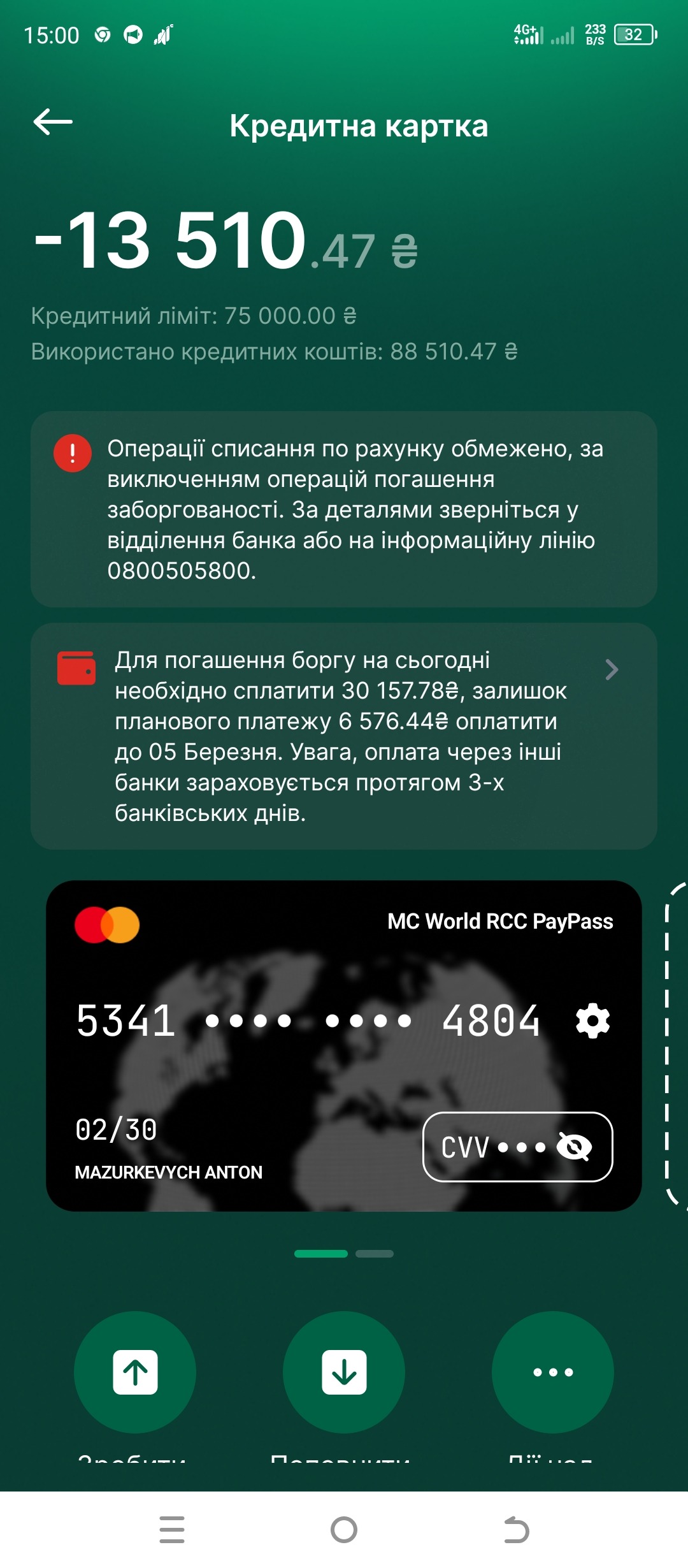Viewport: 688px width, 1568px height.
Task: Tap the upward arrow transfer button
Action: tap(135, 1372)
